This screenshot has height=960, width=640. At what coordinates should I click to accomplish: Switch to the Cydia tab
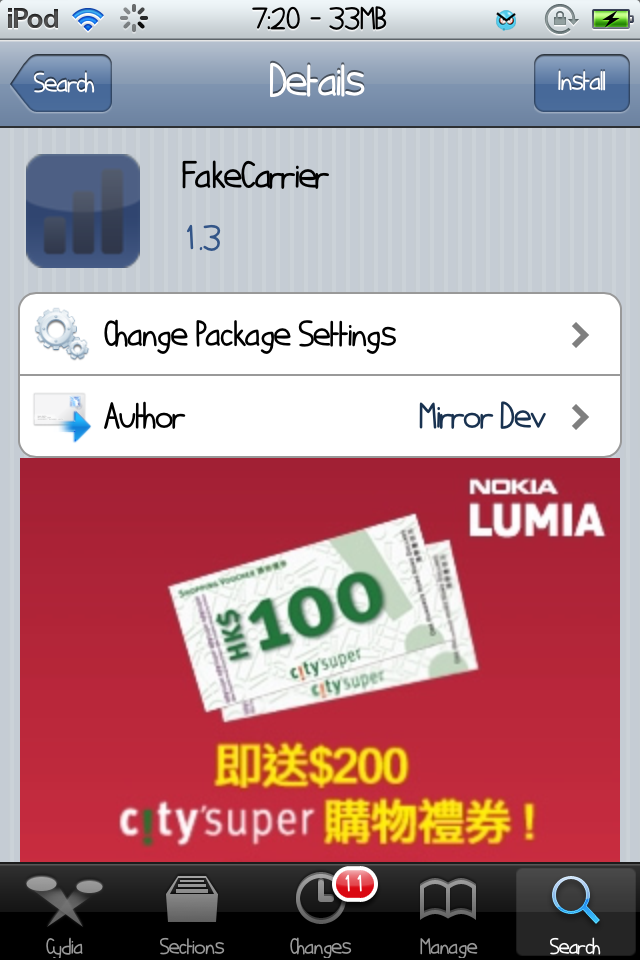tap(64, 912)
